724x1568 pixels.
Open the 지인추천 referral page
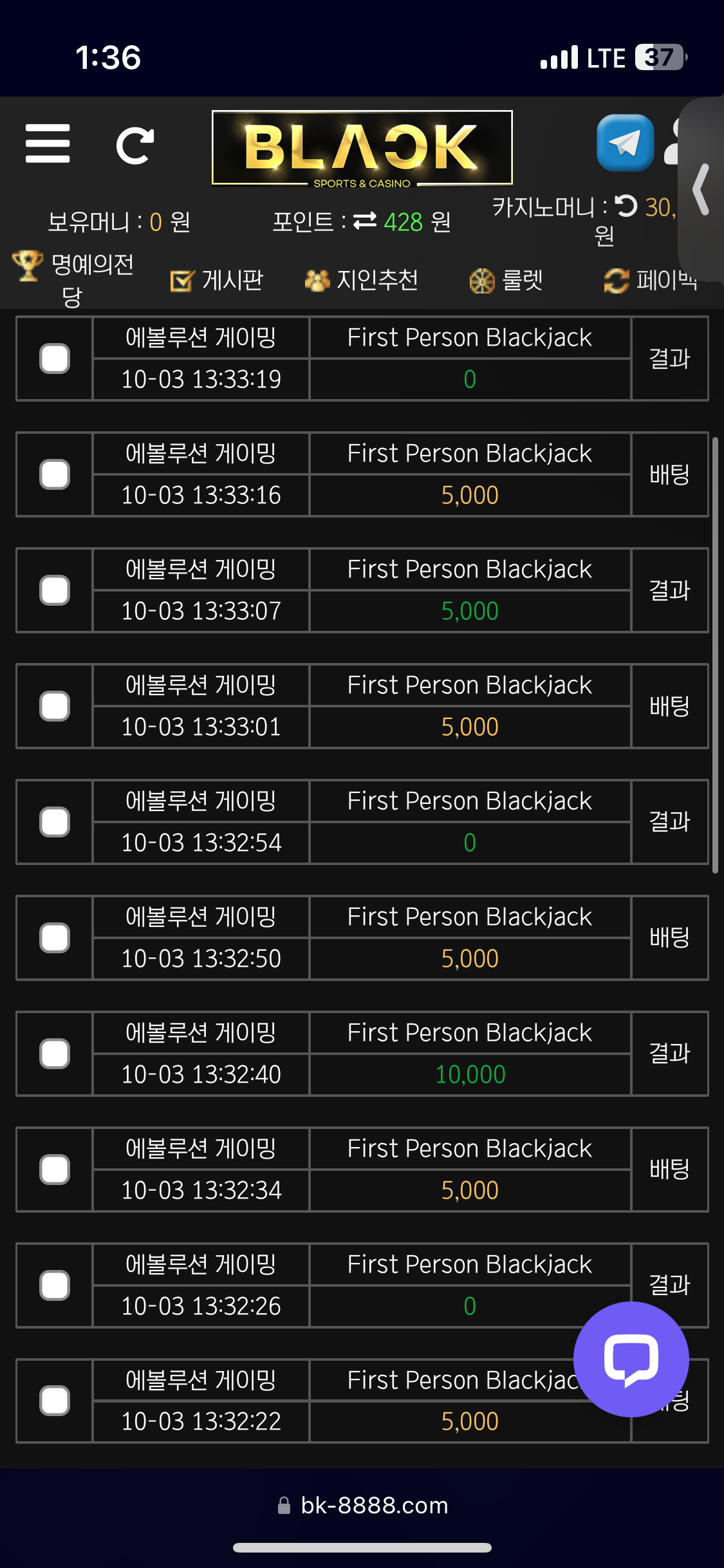coord(362,280)
